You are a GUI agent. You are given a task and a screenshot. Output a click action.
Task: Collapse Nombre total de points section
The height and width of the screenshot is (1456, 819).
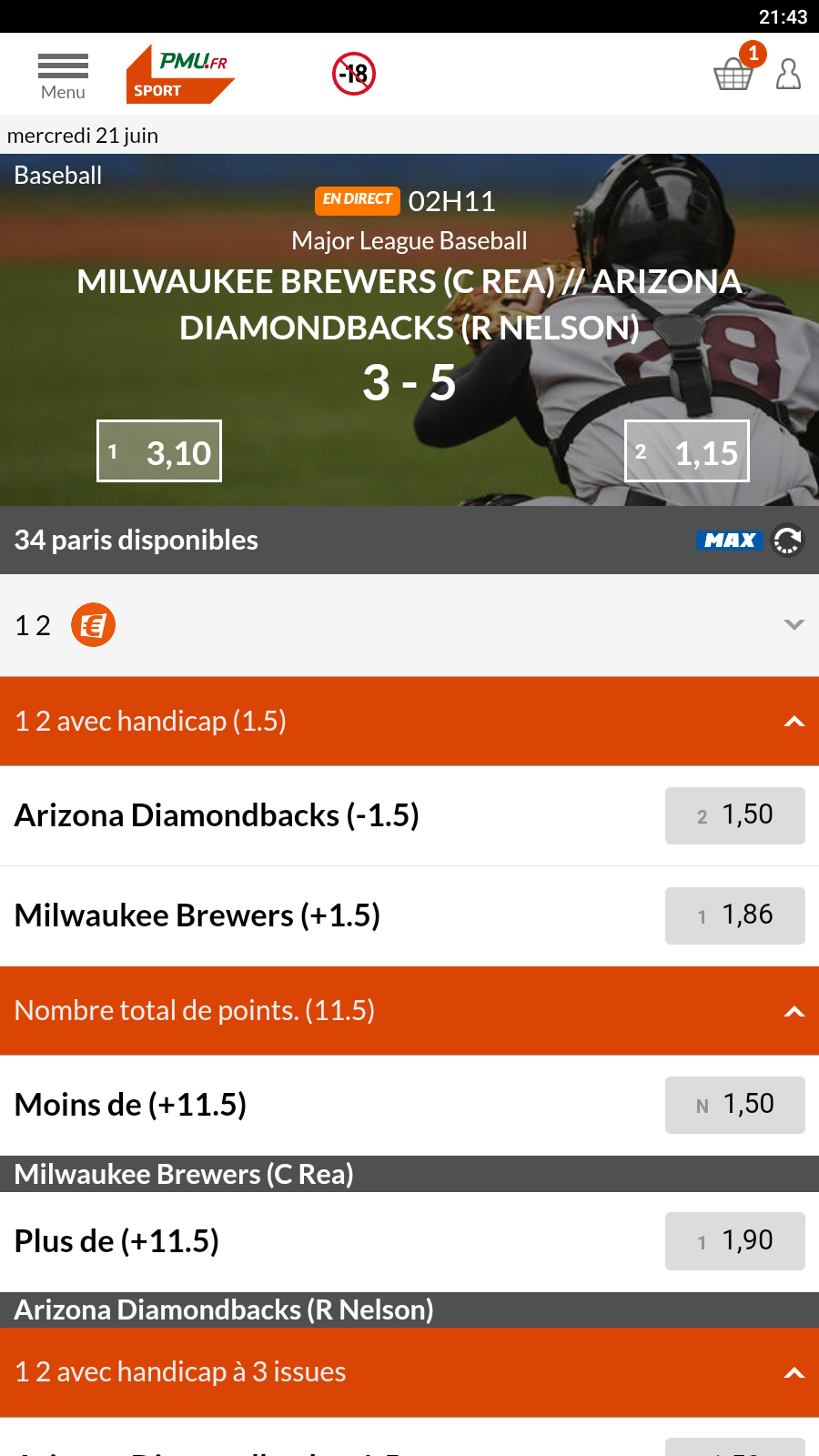tap(794, 1011)
